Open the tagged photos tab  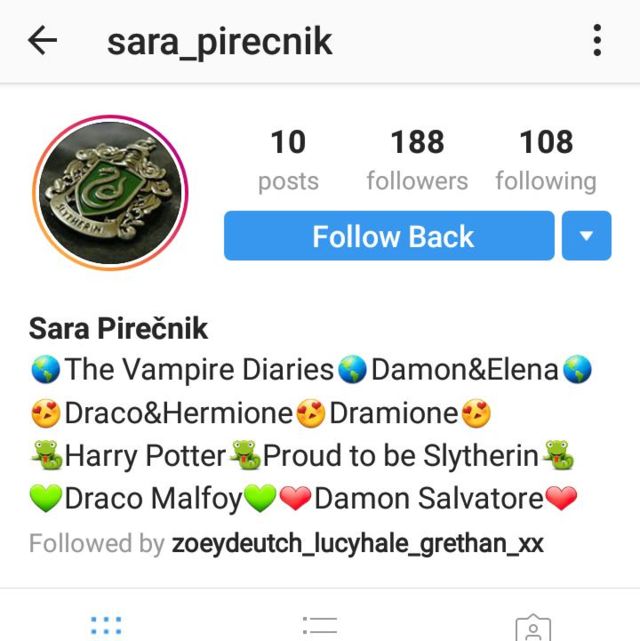point(533,626)
